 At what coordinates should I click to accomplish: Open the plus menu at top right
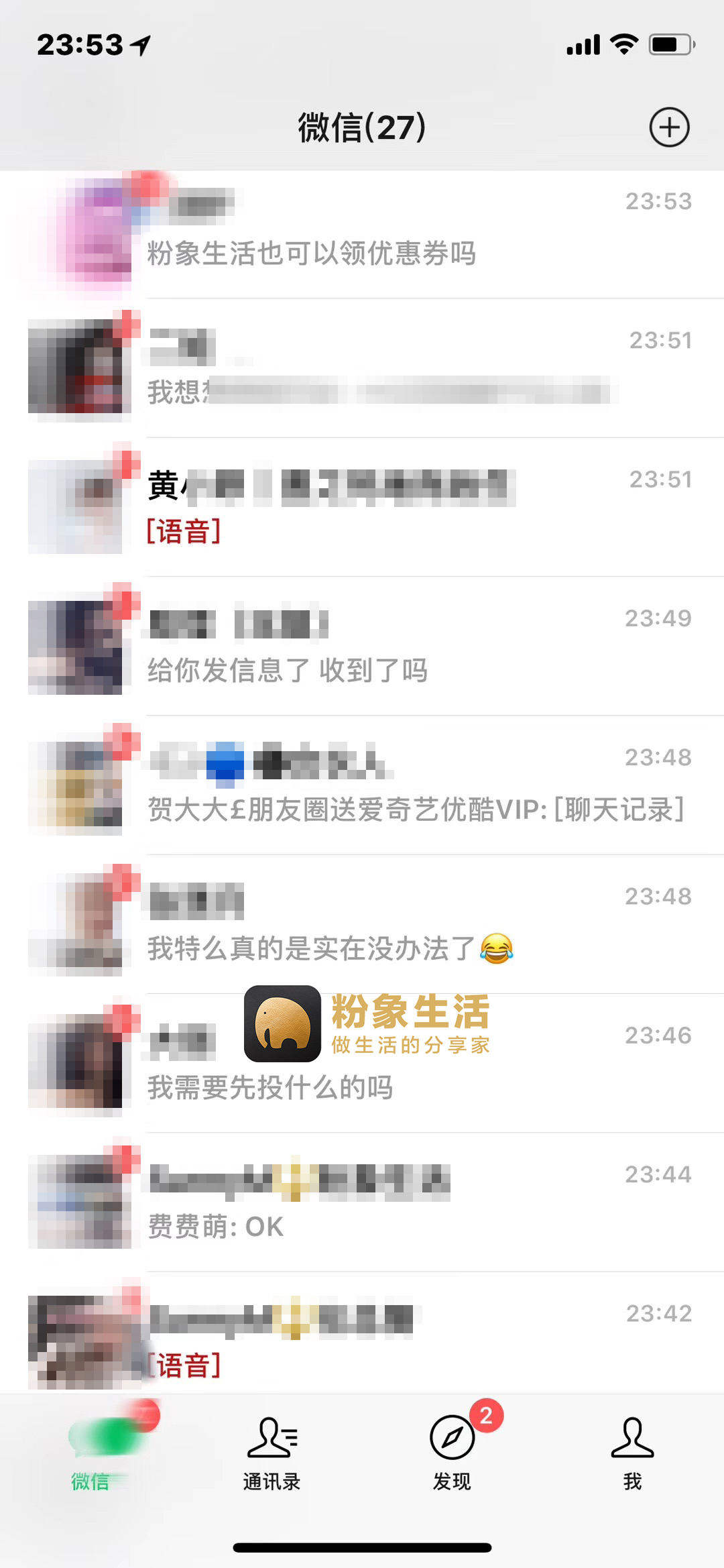click(x=669, y=127)
